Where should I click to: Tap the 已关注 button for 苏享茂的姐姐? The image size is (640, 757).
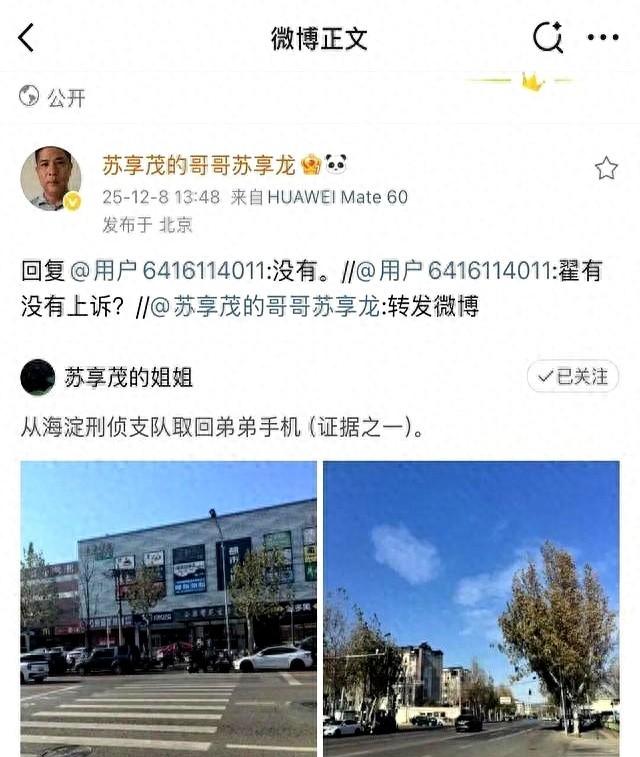tap(572, 376)
